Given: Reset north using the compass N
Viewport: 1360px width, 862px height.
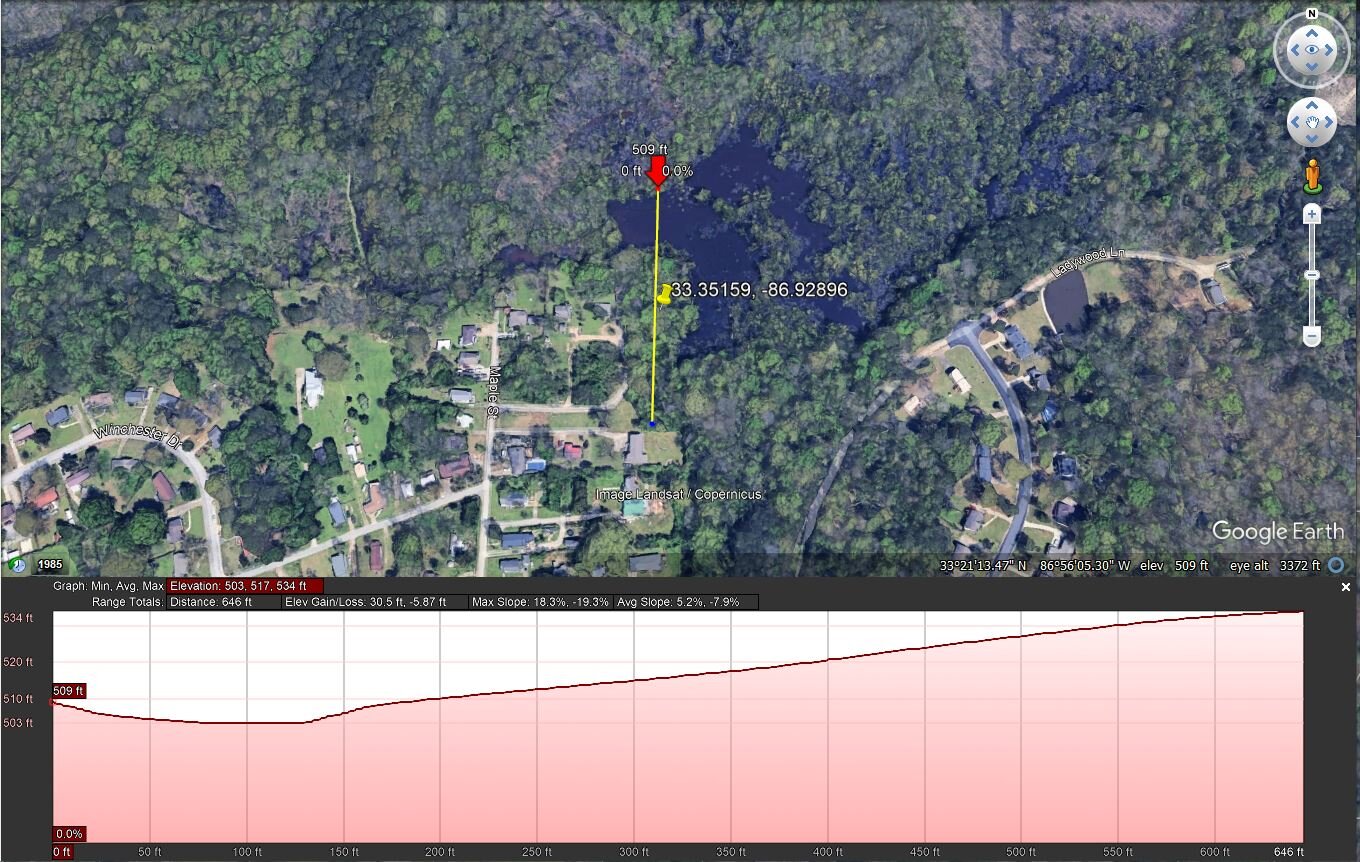Looking at the screenshot, I should [1311, 14].
